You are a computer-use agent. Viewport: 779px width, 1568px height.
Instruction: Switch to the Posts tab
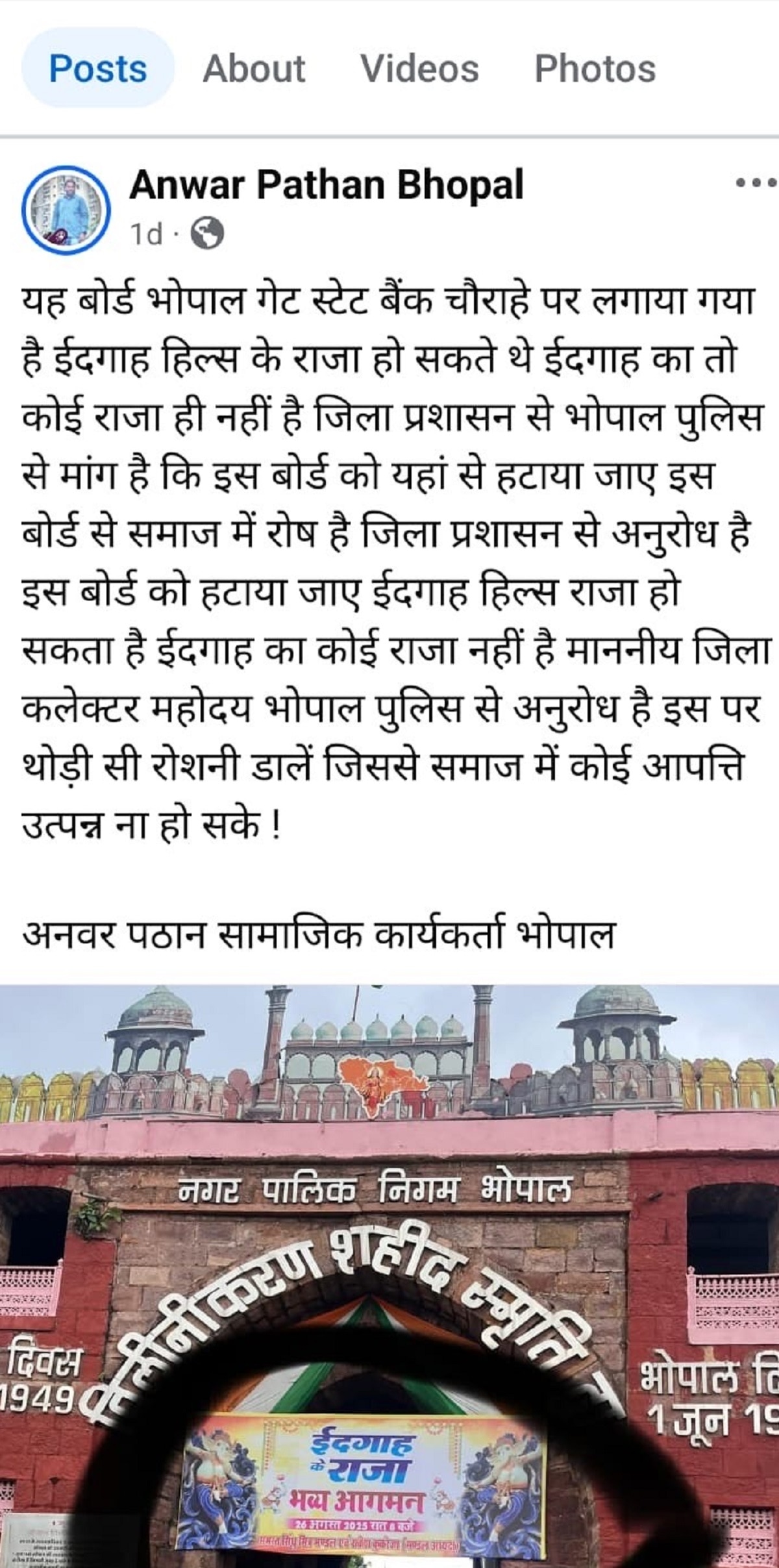(x=98, y=69)
